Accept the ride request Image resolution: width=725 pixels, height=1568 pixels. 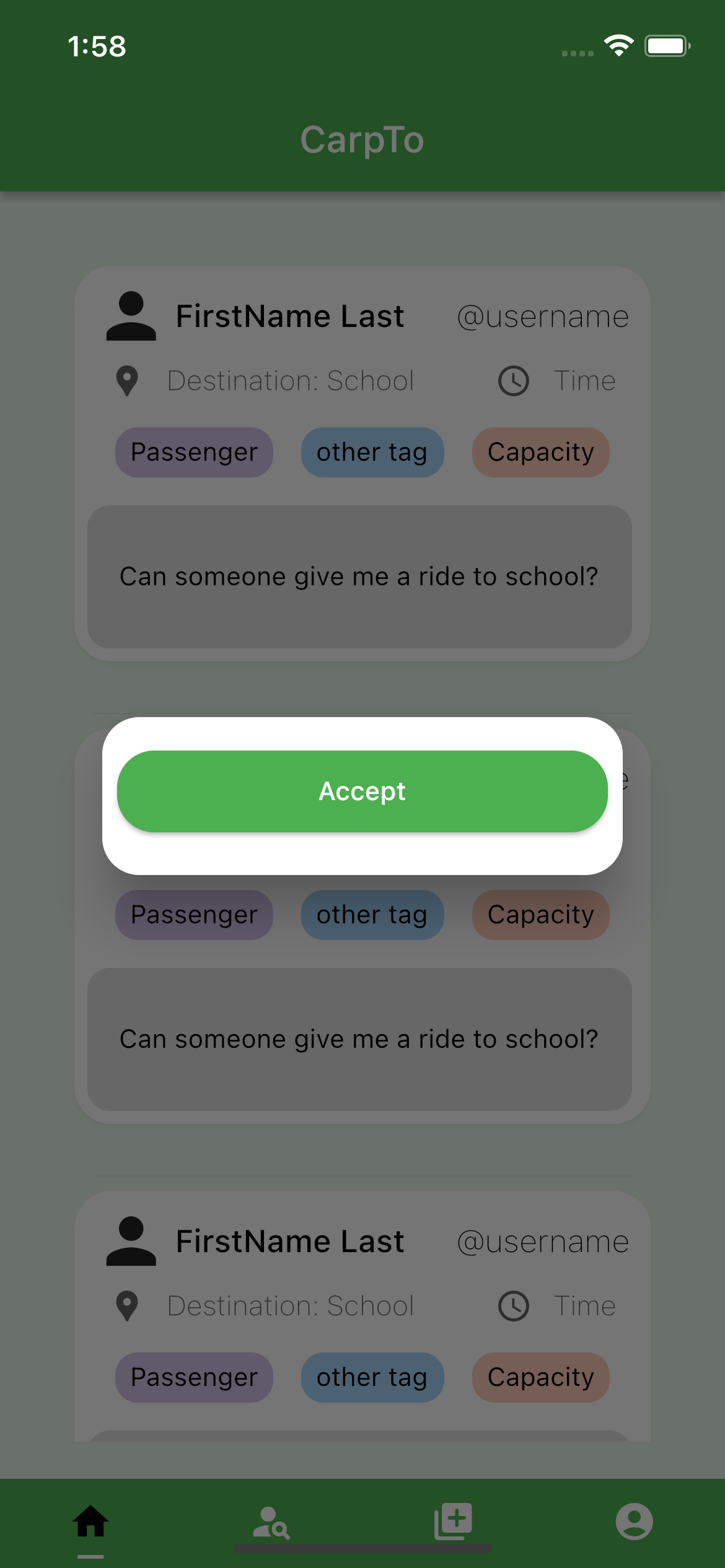pos(362,791)
